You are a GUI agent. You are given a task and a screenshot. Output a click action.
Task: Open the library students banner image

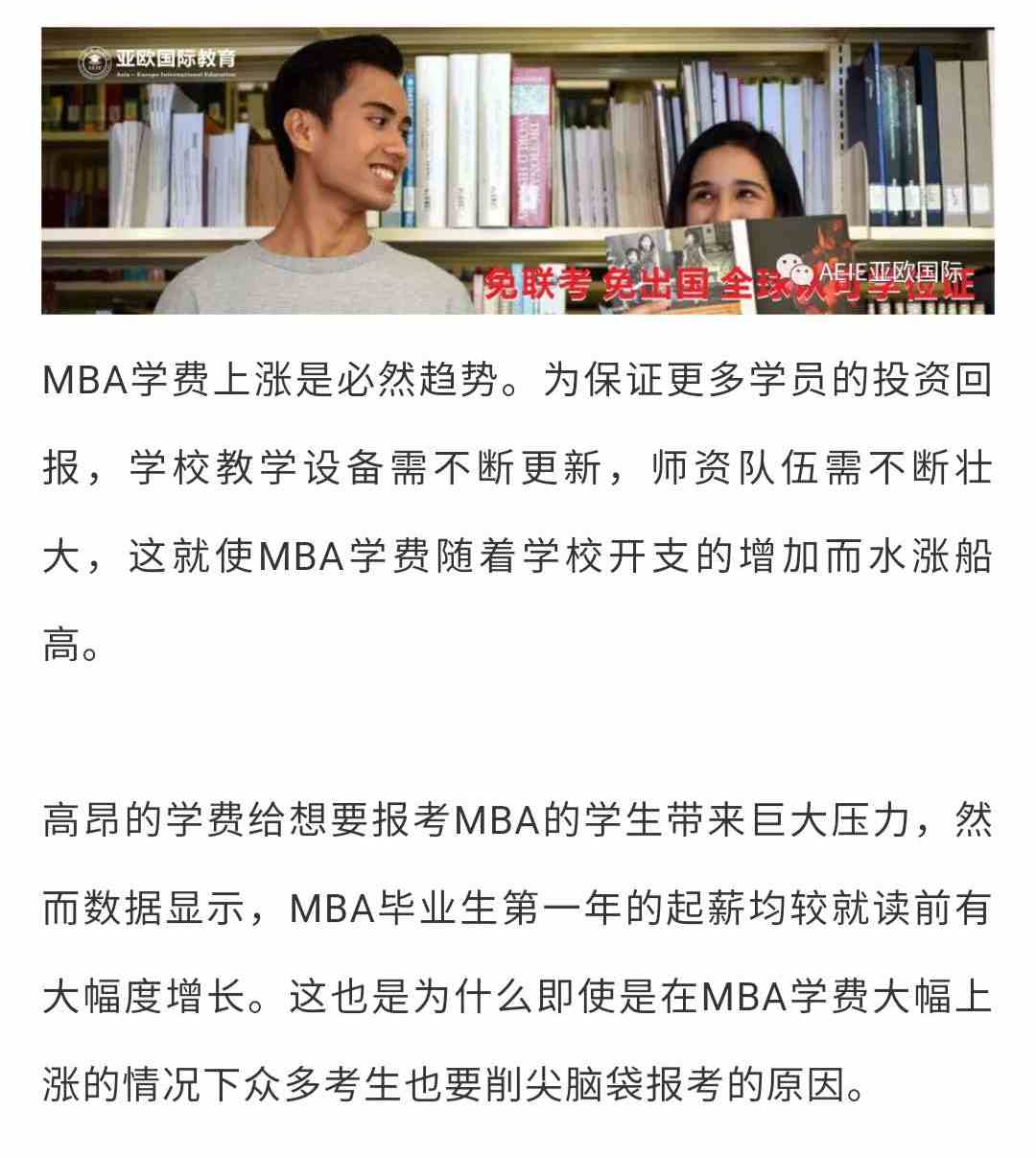(517, 171)
